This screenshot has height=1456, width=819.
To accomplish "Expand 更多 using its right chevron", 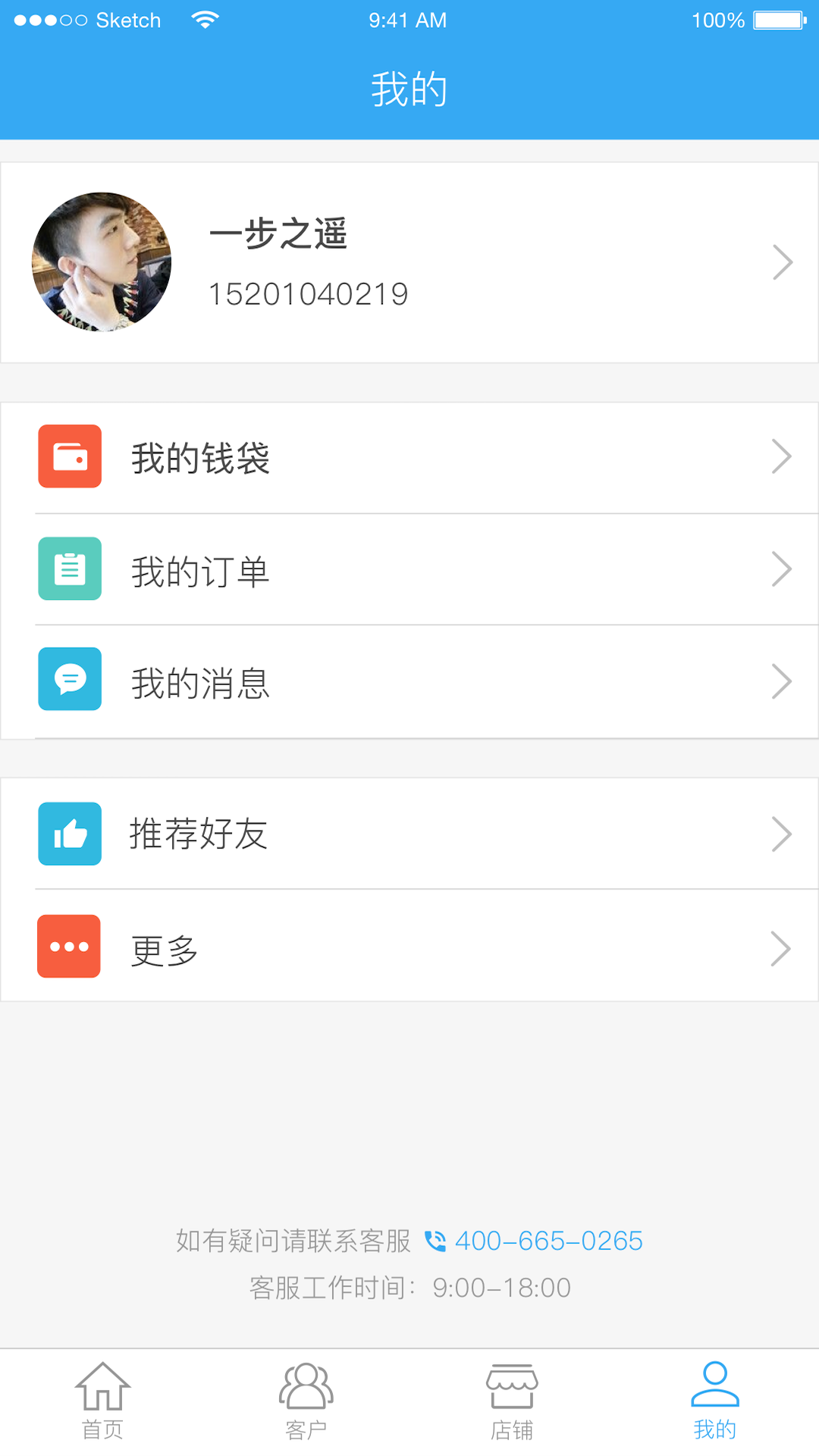I will pos(783,948).
